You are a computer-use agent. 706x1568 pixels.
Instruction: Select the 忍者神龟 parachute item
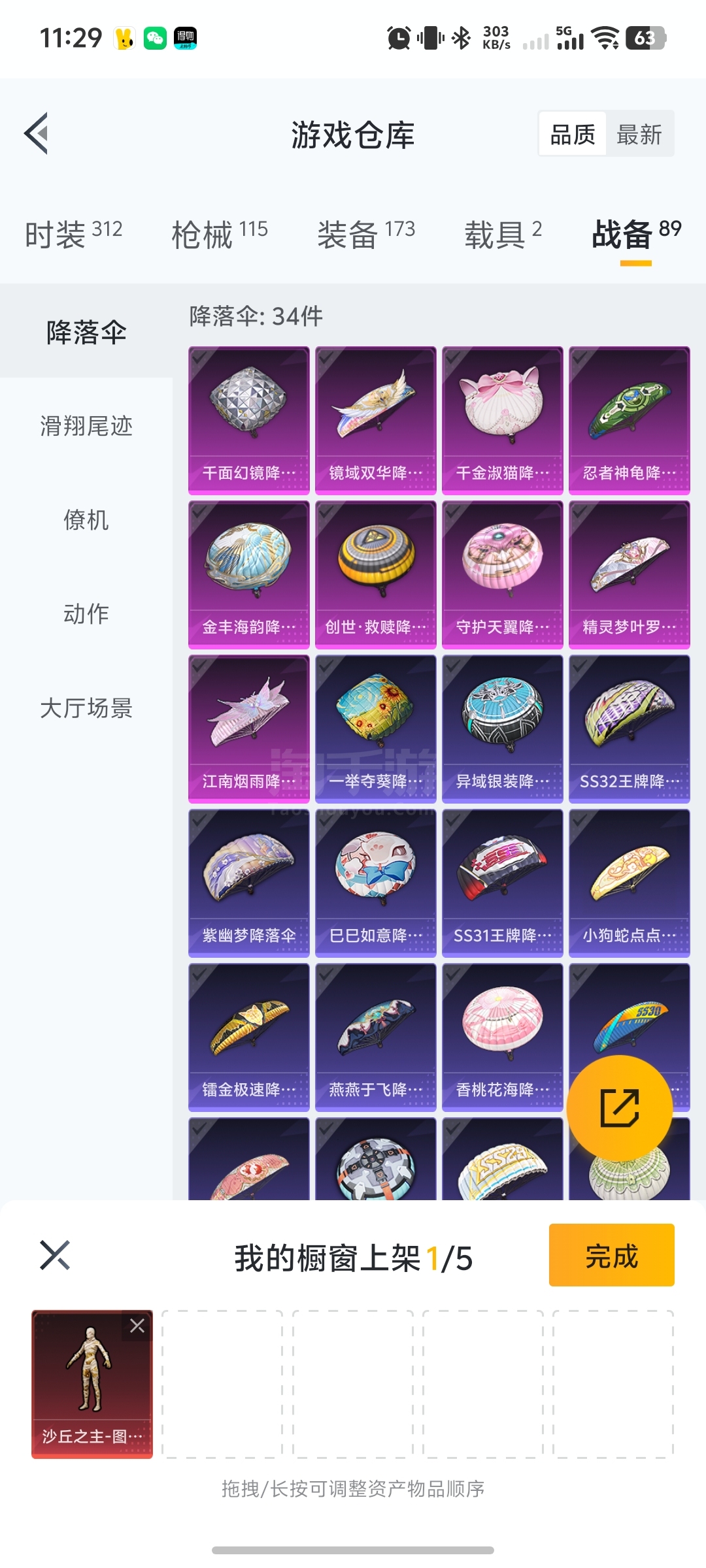(629, 419)
